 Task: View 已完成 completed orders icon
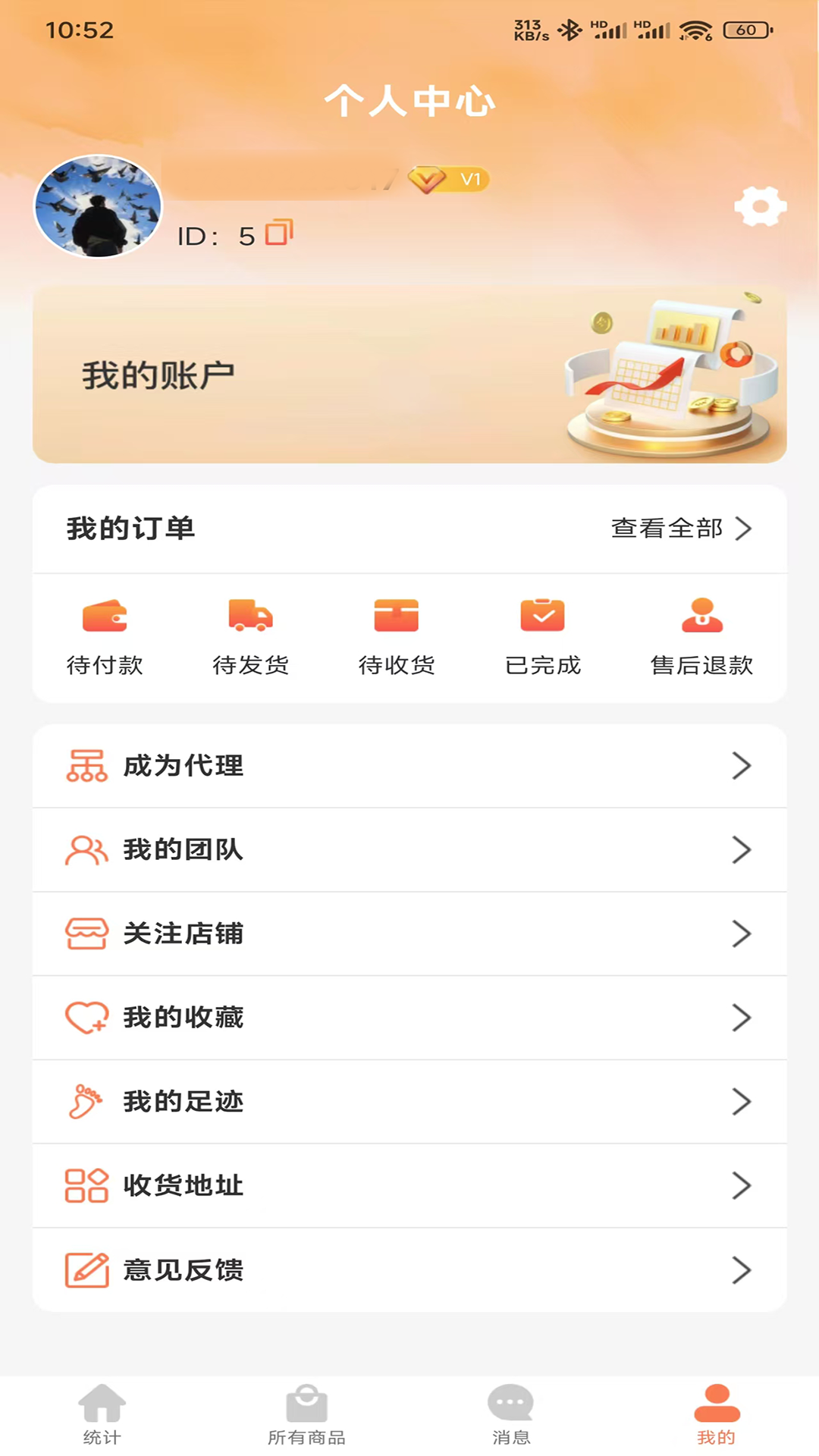[543, 617]
